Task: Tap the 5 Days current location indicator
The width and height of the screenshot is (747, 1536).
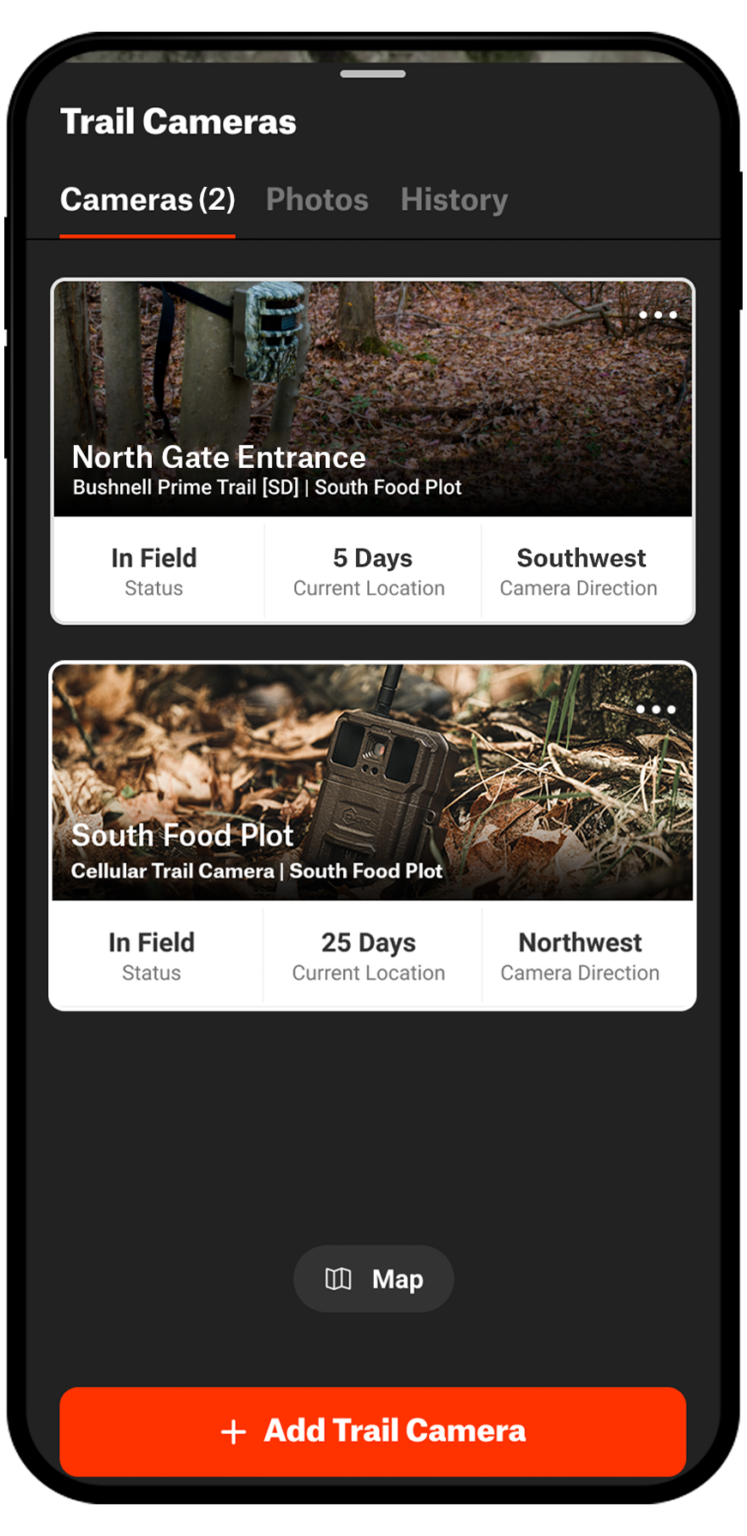Action: 371,570
